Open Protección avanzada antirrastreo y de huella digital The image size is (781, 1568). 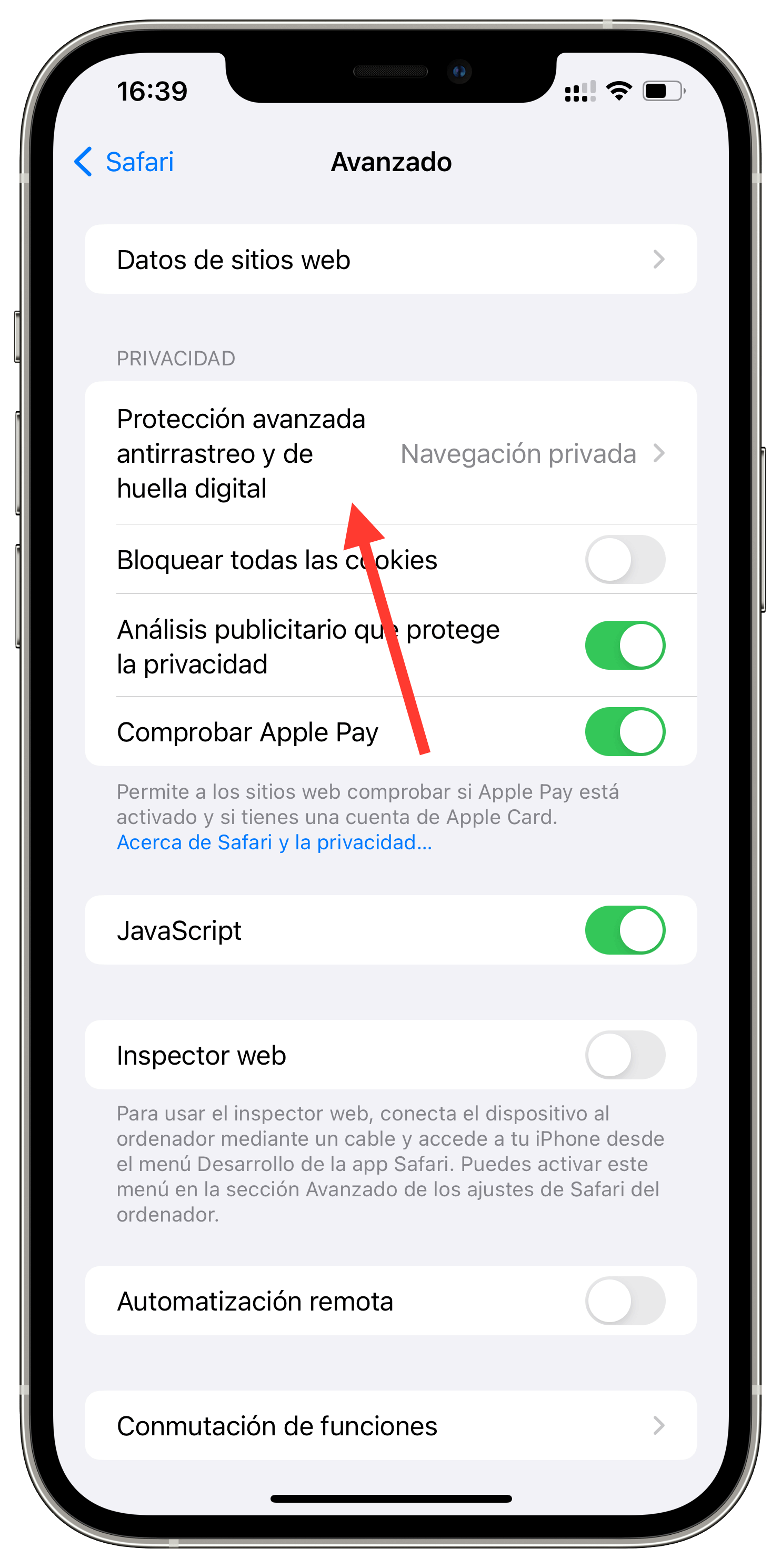pyautogui.click(x=390, y=453)
